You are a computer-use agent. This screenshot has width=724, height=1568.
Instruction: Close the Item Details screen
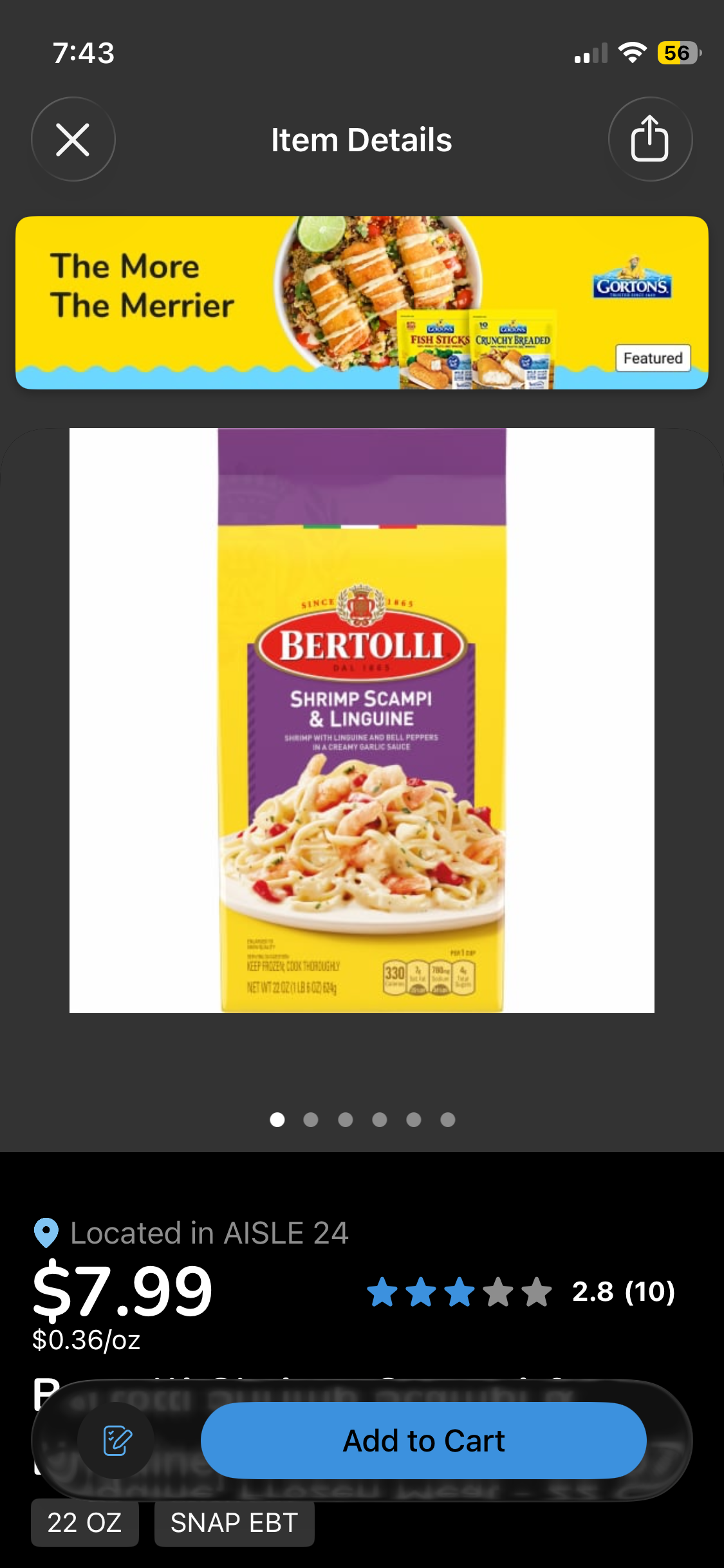73,140
